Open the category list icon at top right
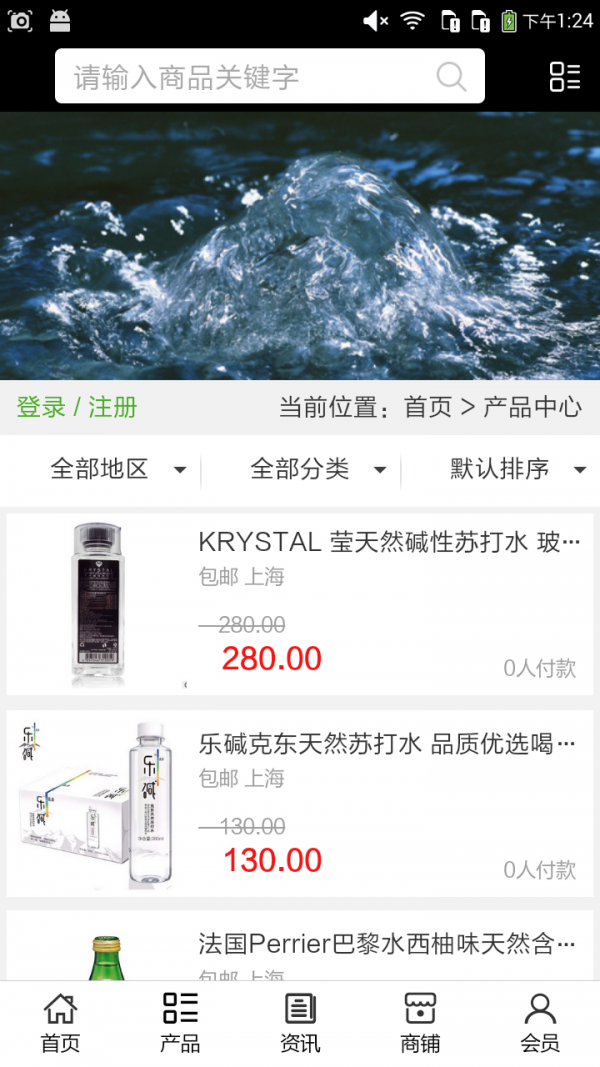This screenshot has height=1067, width=600. click(x=565, y=77)
